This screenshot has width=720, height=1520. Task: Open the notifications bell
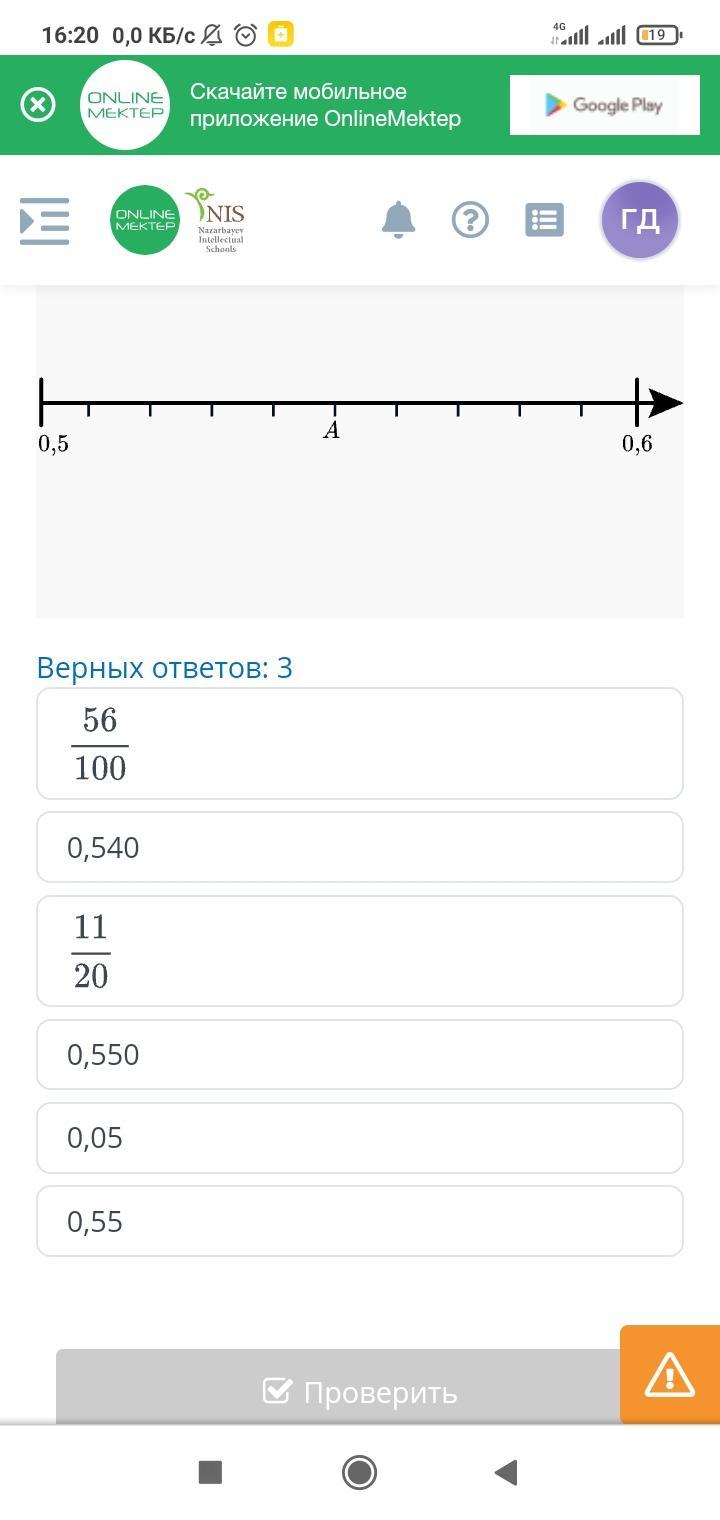pyautogui.click(x=398, y=220)
